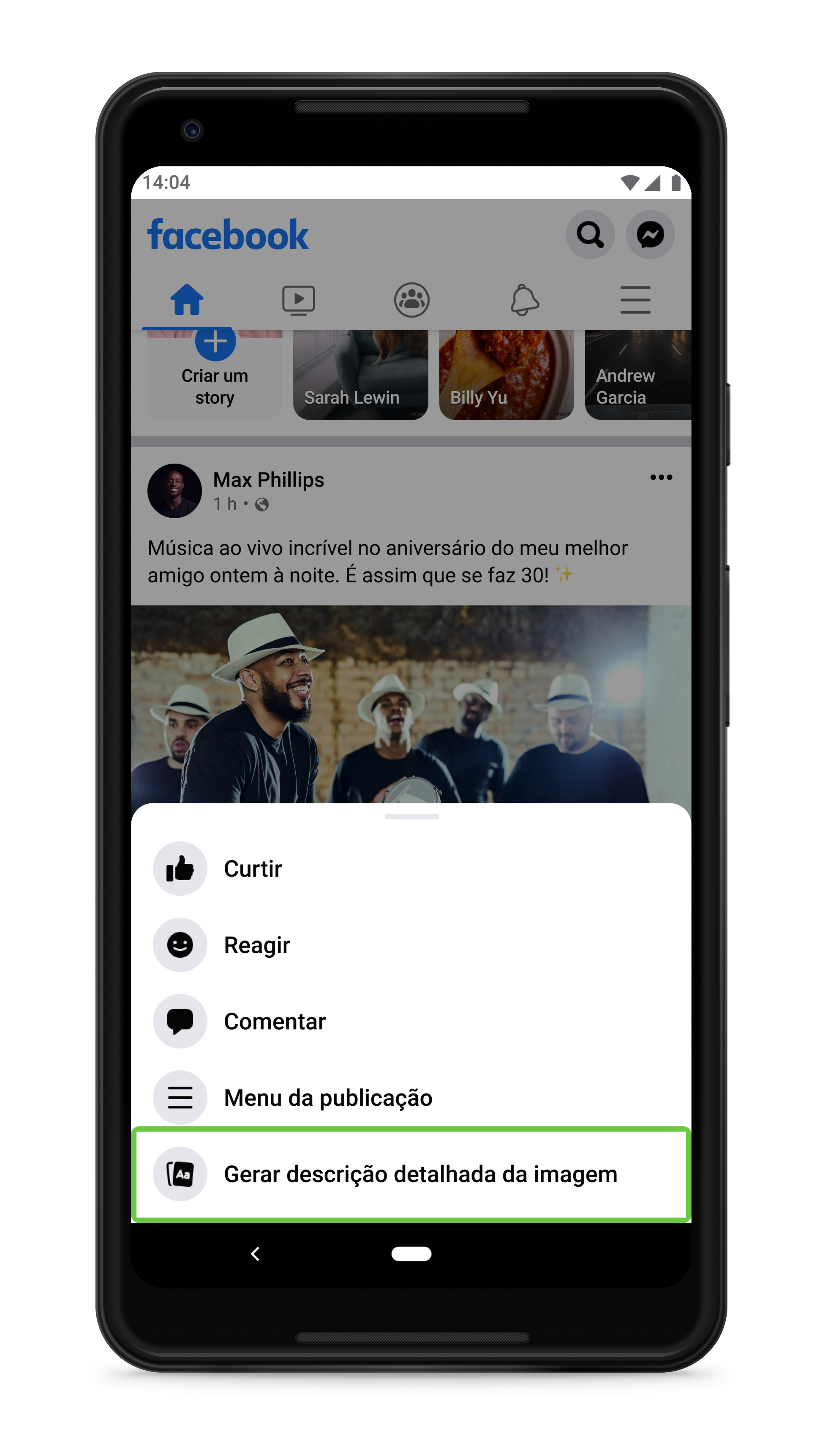
Task: Open Messenger chats
Action: coord(650,234)
